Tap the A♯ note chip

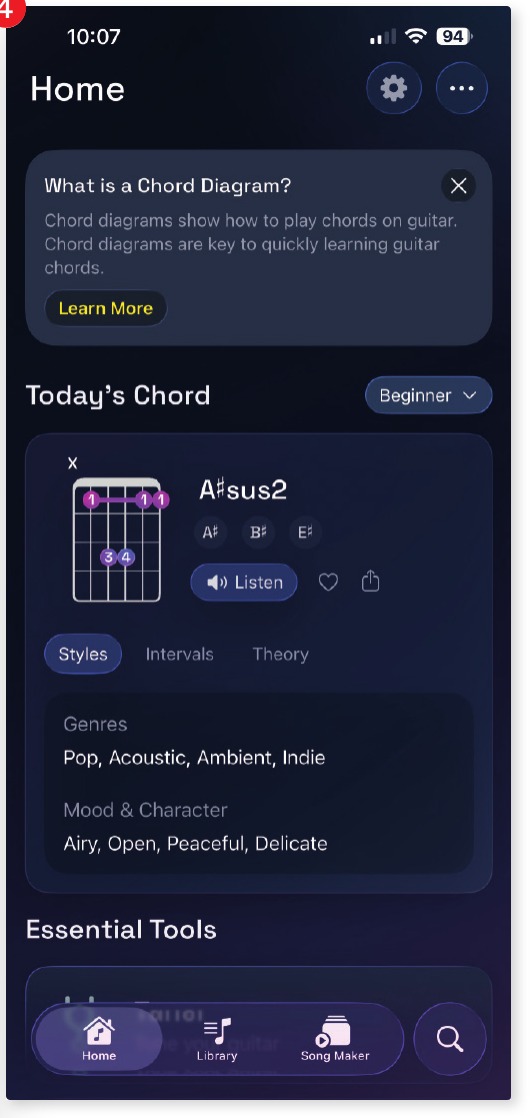tap(210, 533)
